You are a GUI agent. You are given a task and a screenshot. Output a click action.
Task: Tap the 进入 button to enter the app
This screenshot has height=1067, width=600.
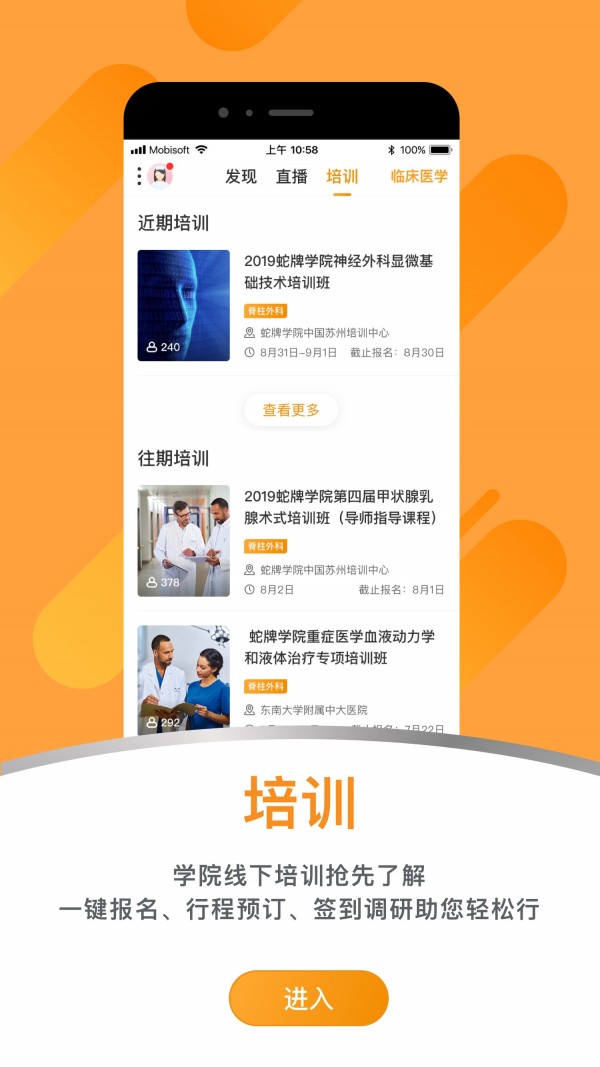point(308,997)
